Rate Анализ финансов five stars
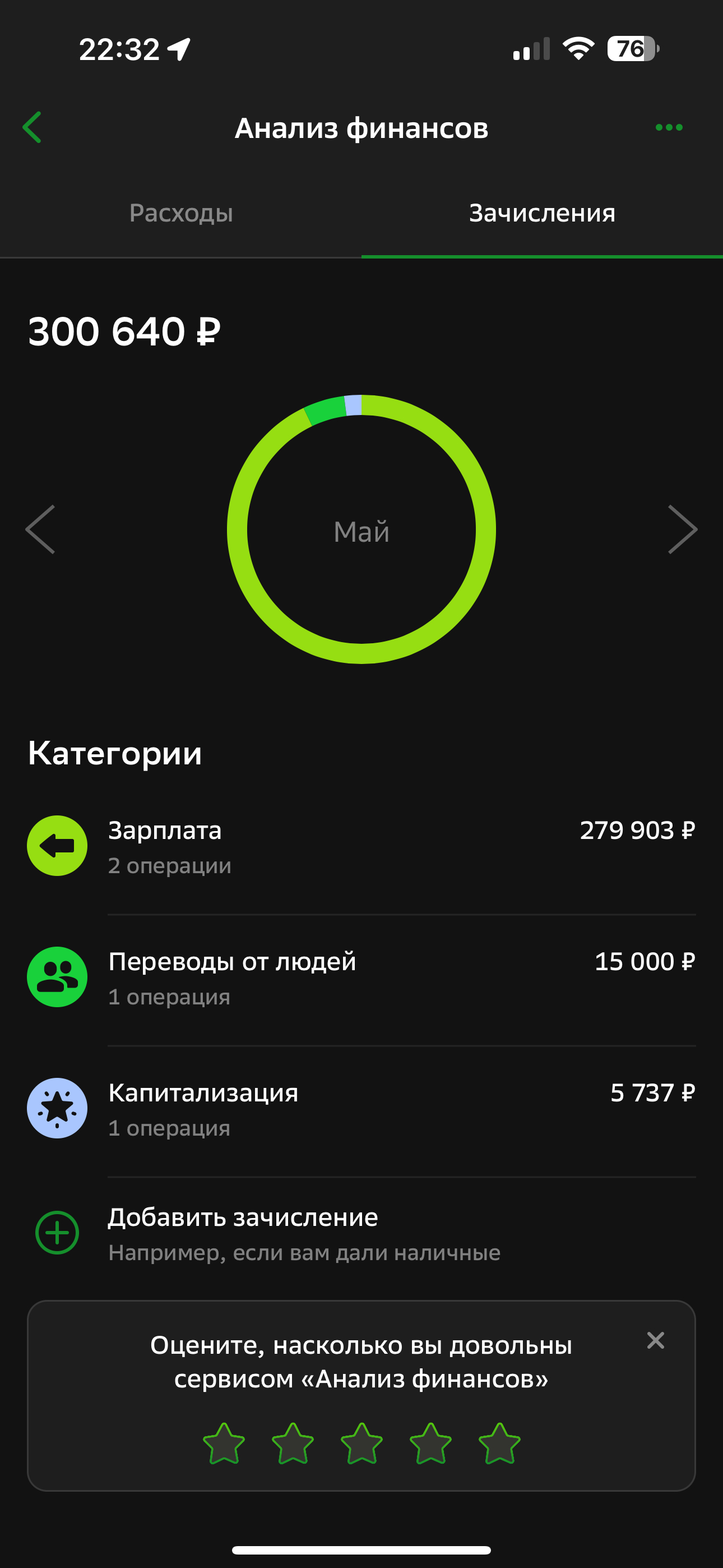Viewport: 723px width, 1568px height. [x=499, y=1443]
